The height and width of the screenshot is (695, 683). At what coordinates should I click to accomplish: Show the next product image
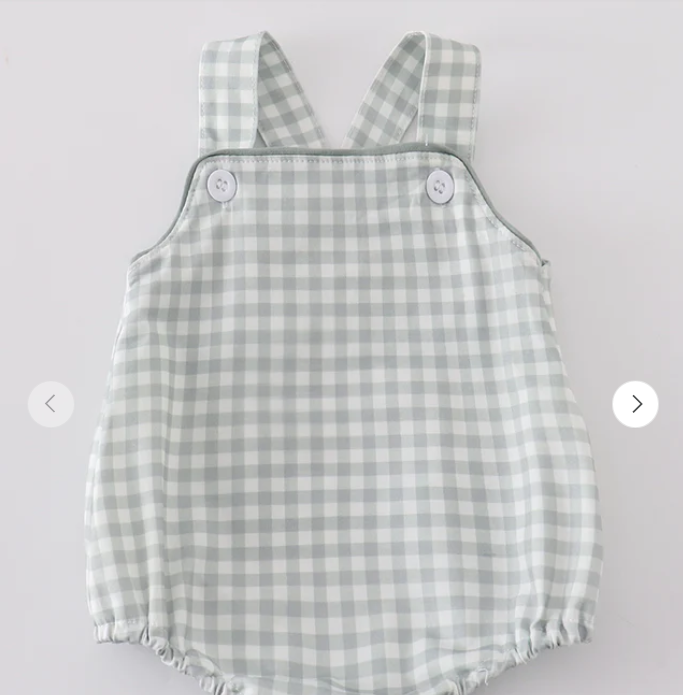[x=635, y=404]
